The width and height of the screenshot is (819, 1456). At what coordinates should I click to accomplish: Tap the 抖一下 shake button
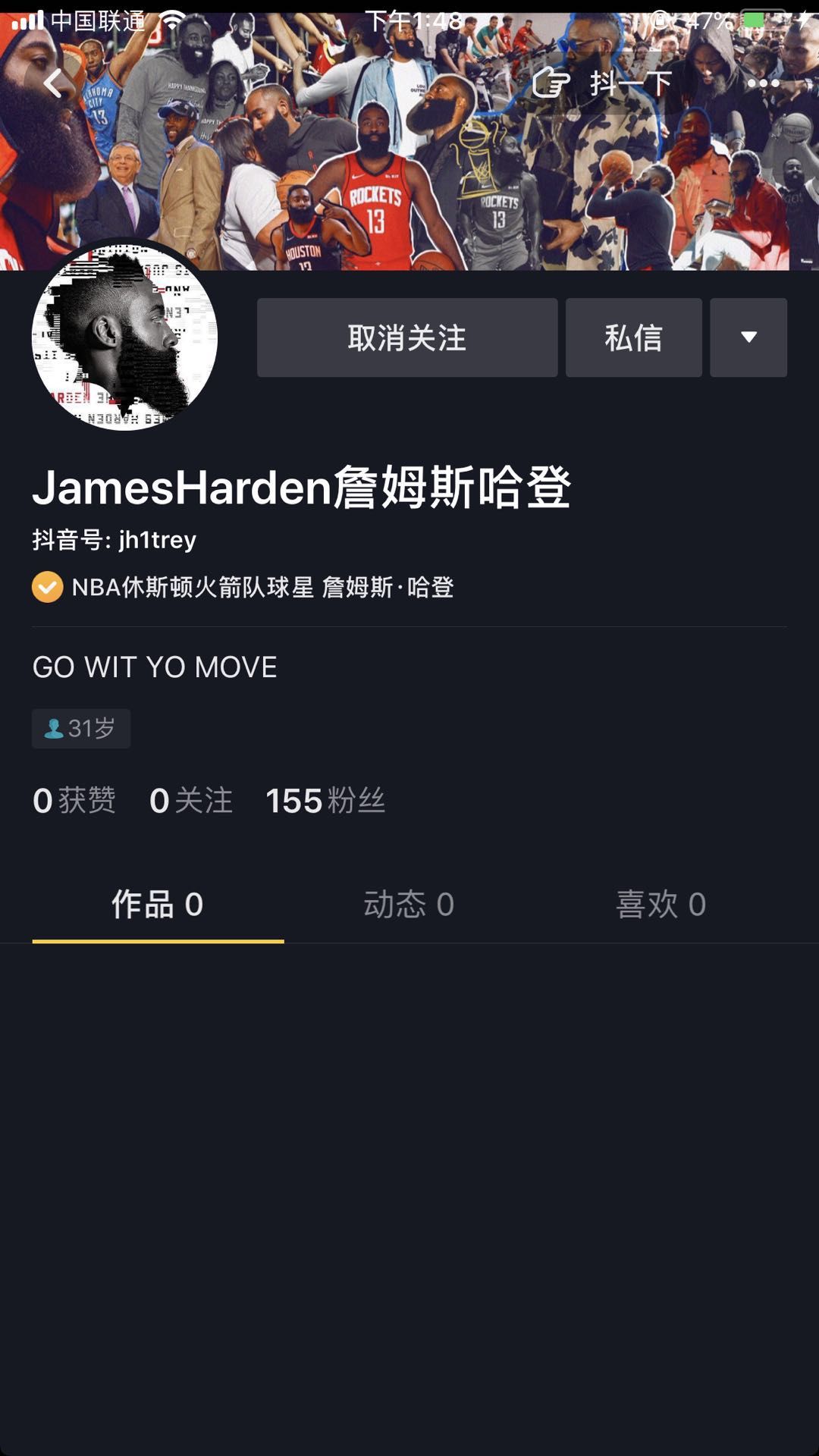tap(603, 83)
